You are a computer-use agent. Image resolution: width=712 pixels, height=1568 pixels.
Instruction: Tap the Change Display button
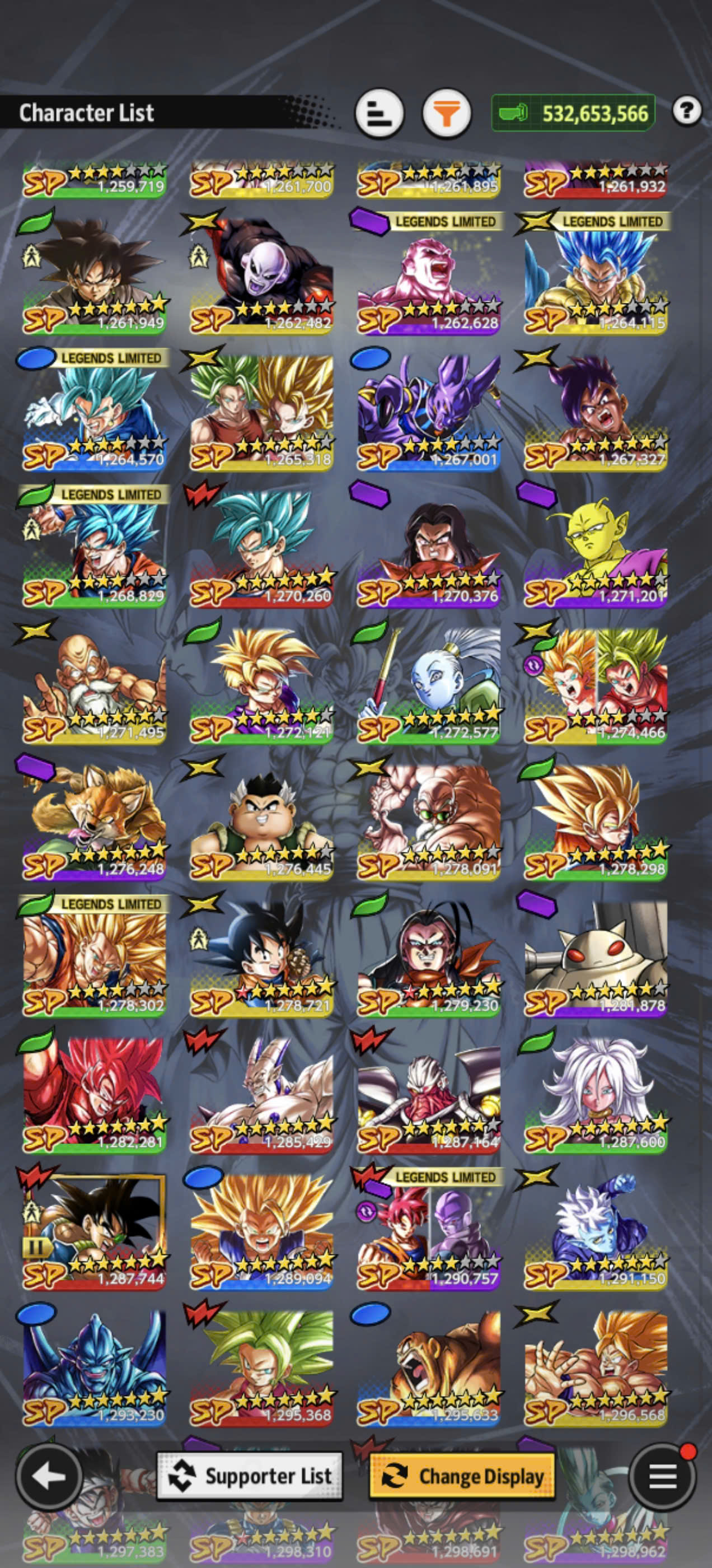click(x=462, y=1476)
